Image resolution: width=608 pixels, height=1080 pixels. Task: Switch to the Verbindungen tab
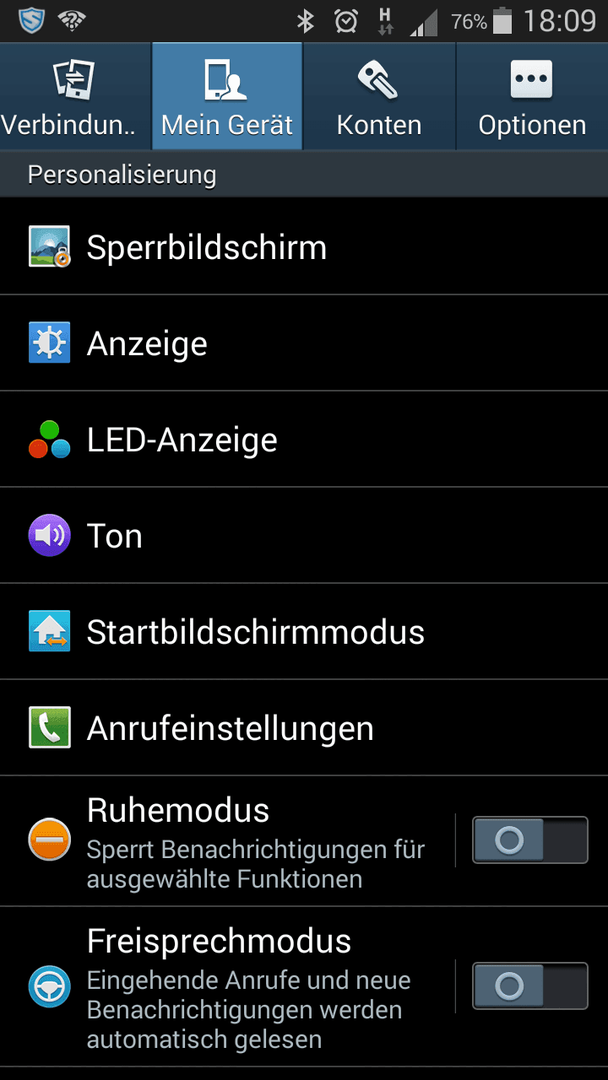75,96
